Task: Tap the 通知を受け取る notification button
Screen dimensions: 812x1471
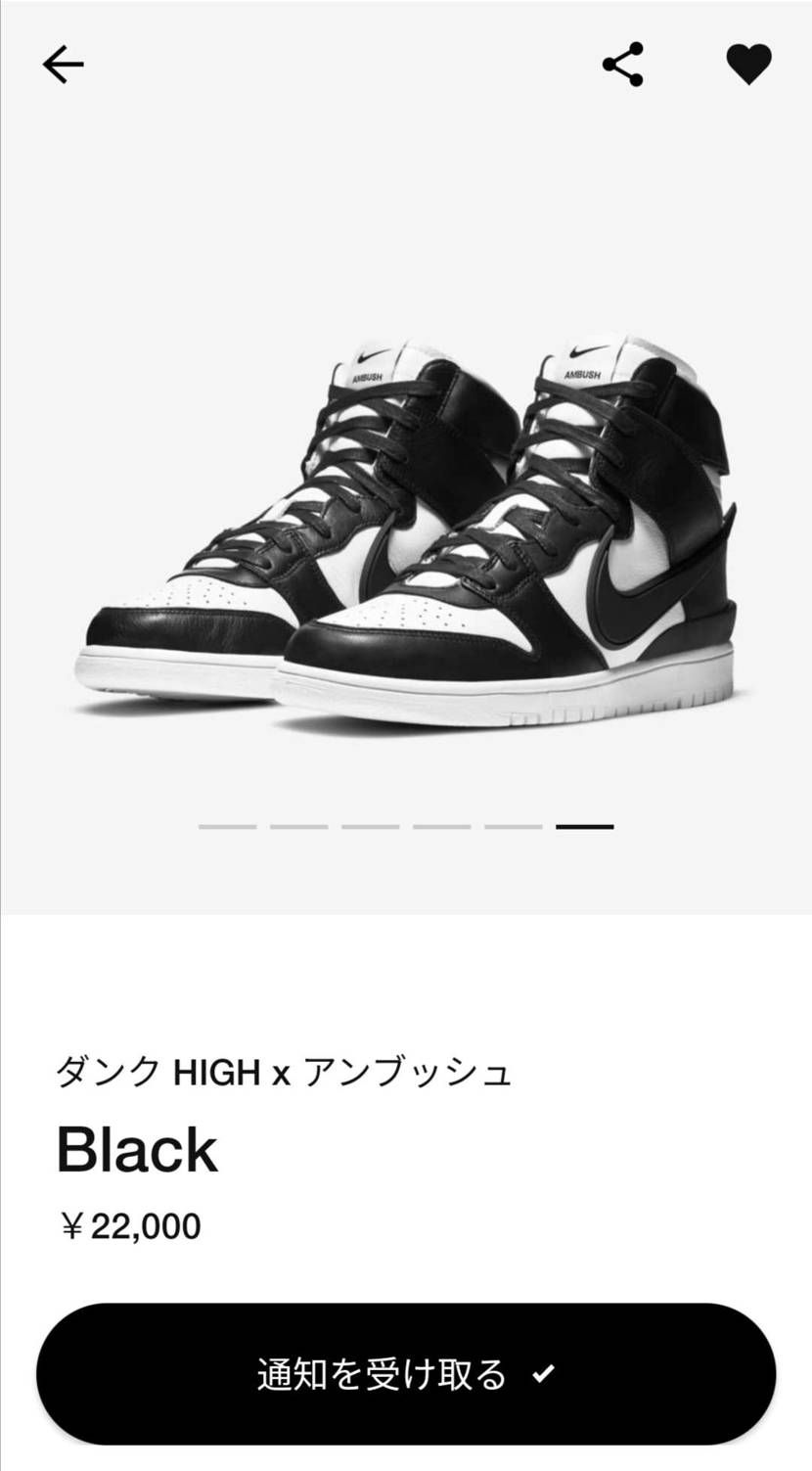Action: point(406,1373)
